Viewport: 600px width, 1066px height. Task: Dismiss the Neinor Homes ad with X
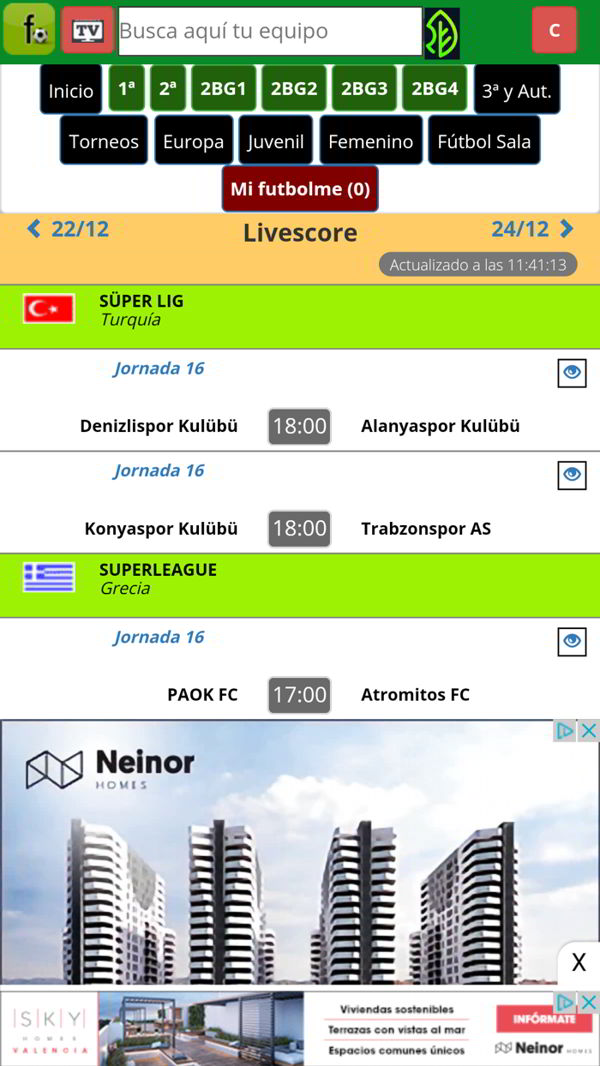578,963
